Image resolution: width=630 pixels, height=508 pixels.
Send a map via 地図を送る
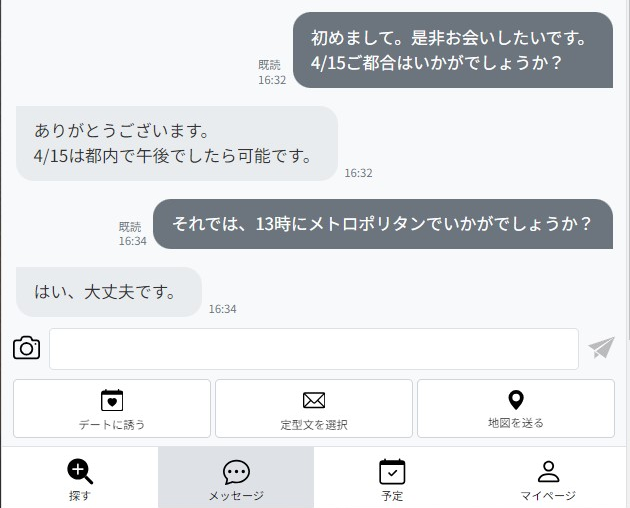point(516,408)
